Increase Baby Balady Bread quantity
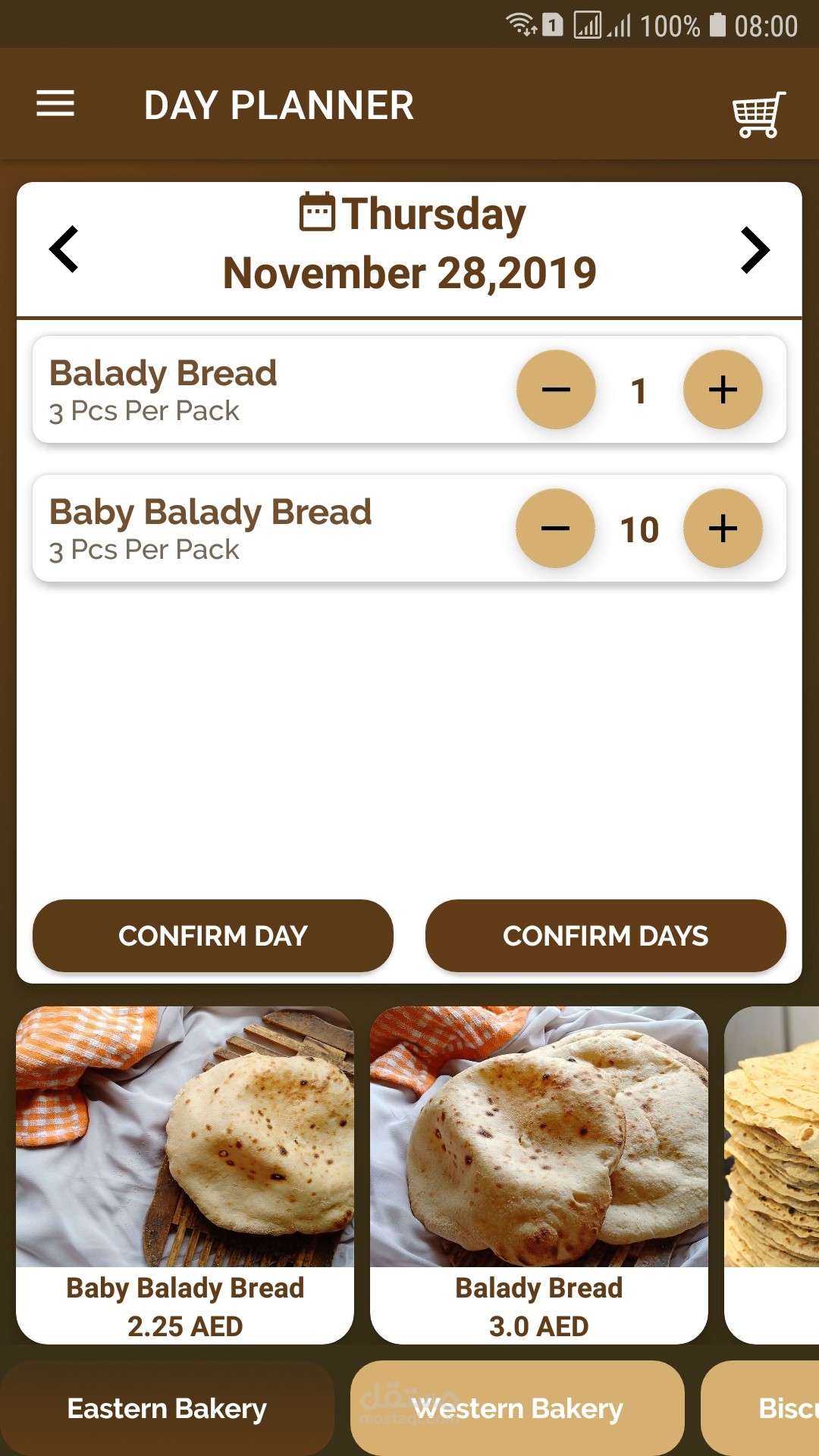Image resolution: width=819 pixels, height=1456 pixels. [723, 529]
